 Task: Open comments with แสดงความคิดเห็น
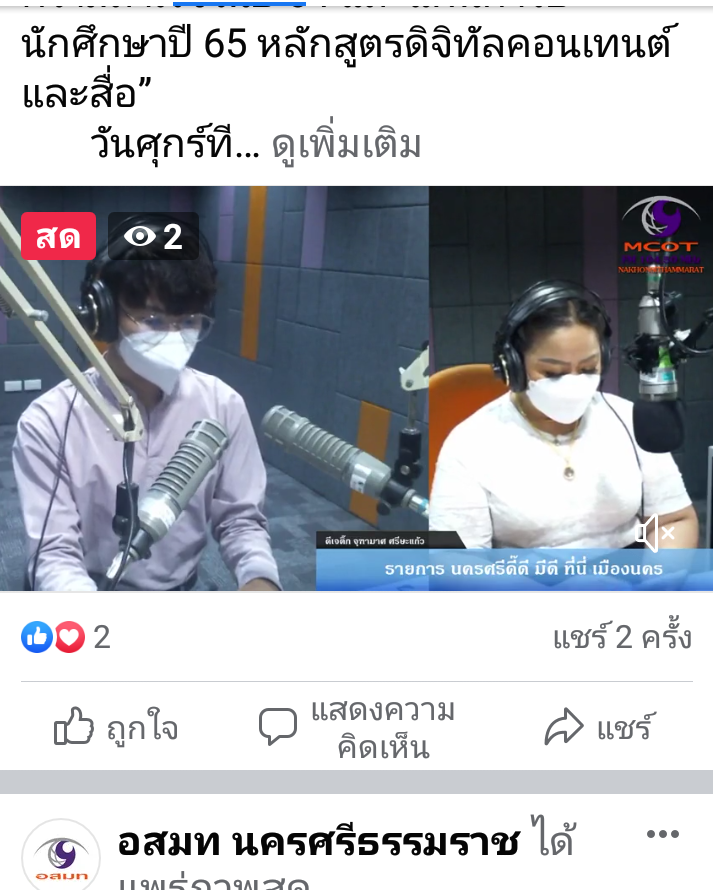[356, 729]
